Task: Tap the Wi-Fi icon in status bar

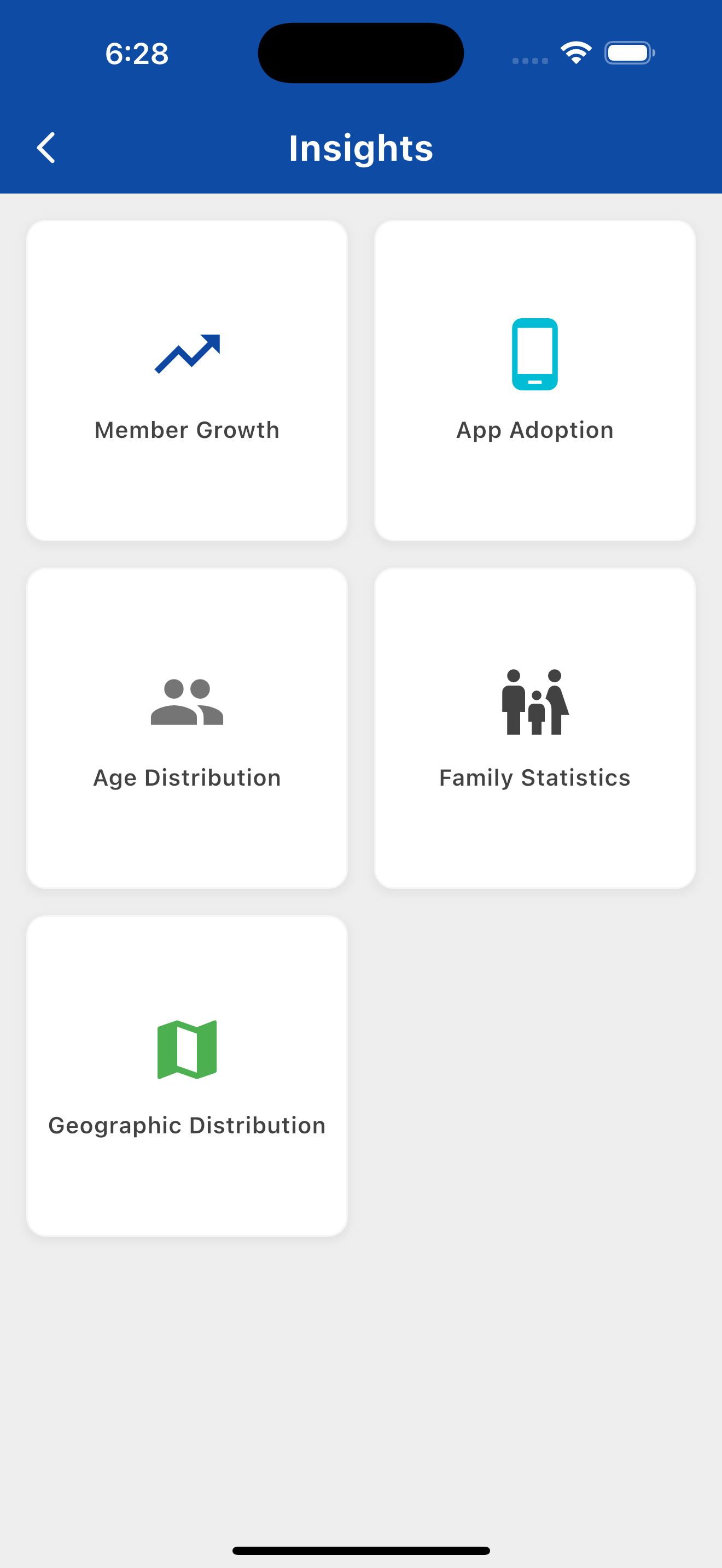Action: [575, 53]
